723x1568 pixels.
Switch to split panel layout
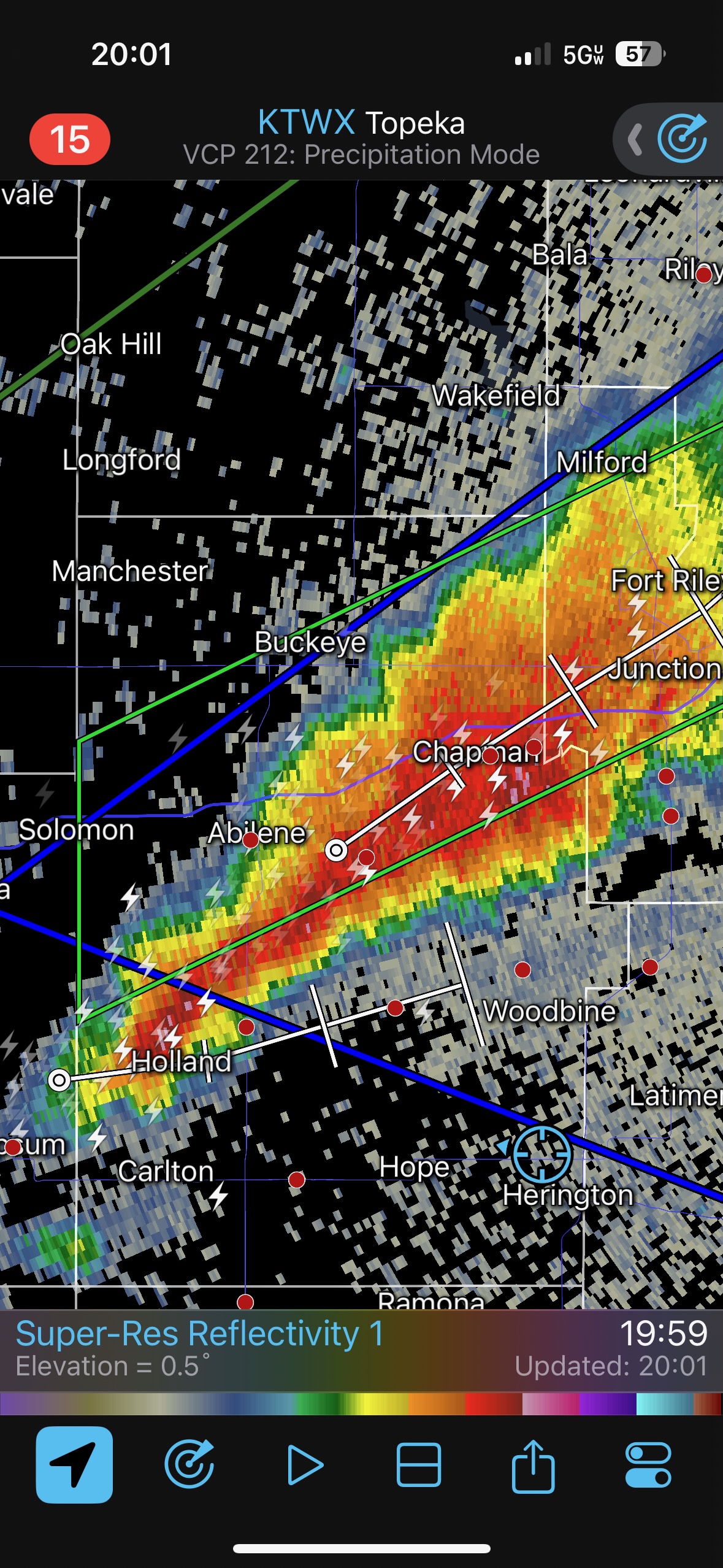(x=419, y=1465)
